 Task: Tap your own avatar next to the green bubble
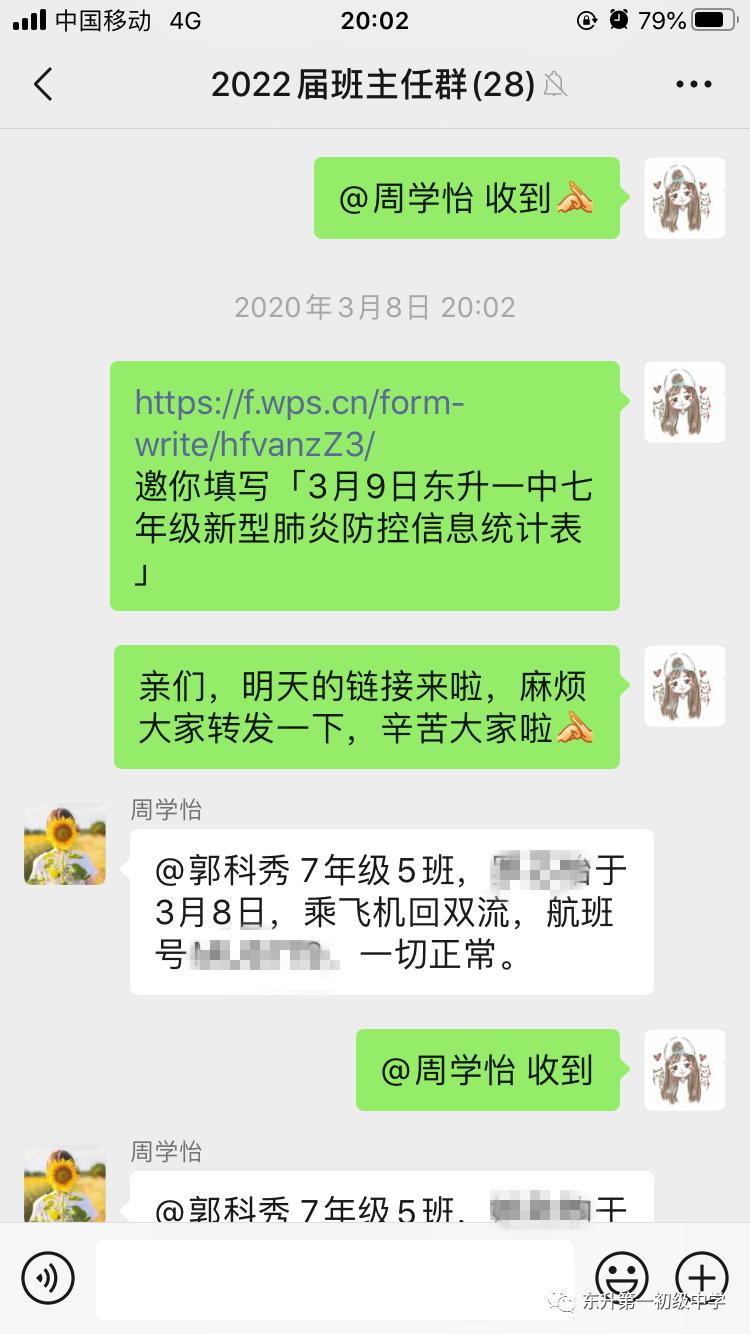(x=684, y=198)
